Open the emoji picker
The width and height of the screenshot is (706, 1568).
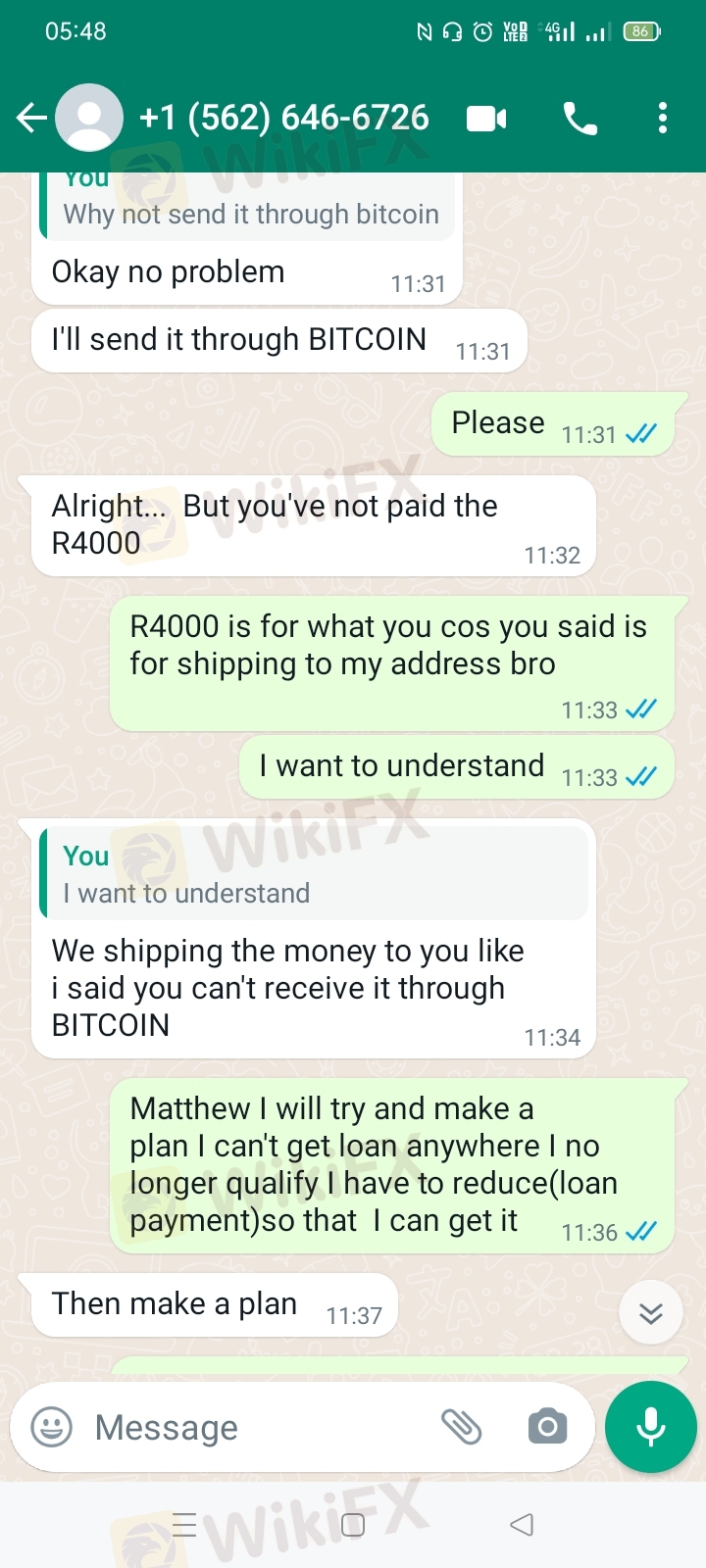click(52, 1427)
